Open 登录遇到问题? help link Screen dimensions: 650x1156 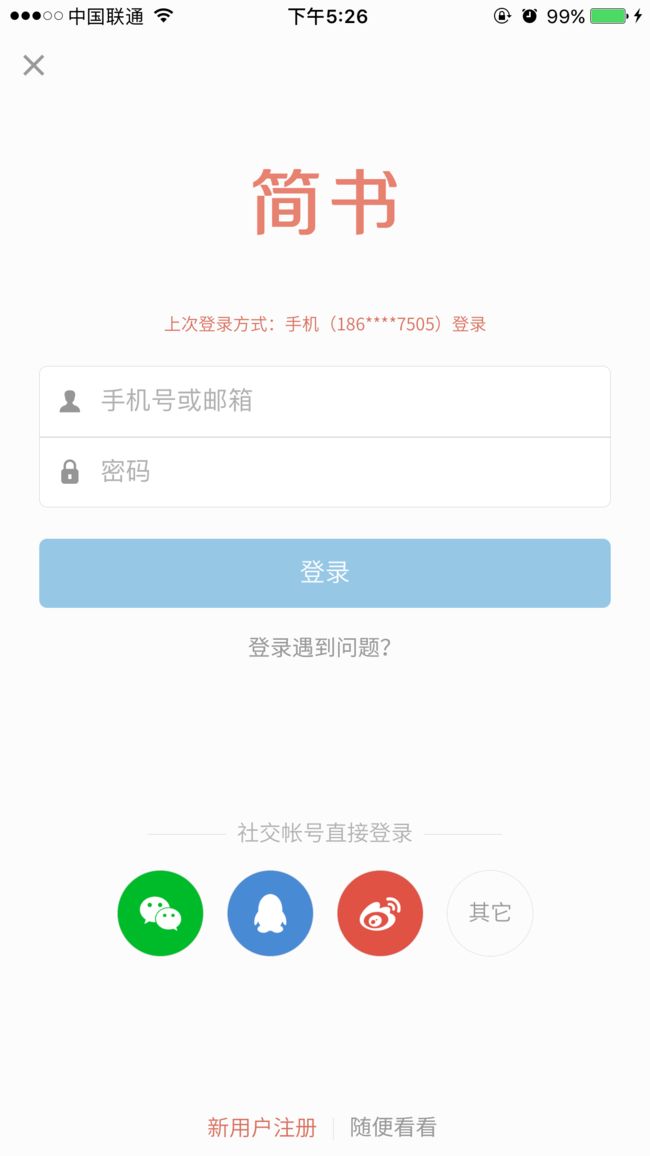point(320,648)
